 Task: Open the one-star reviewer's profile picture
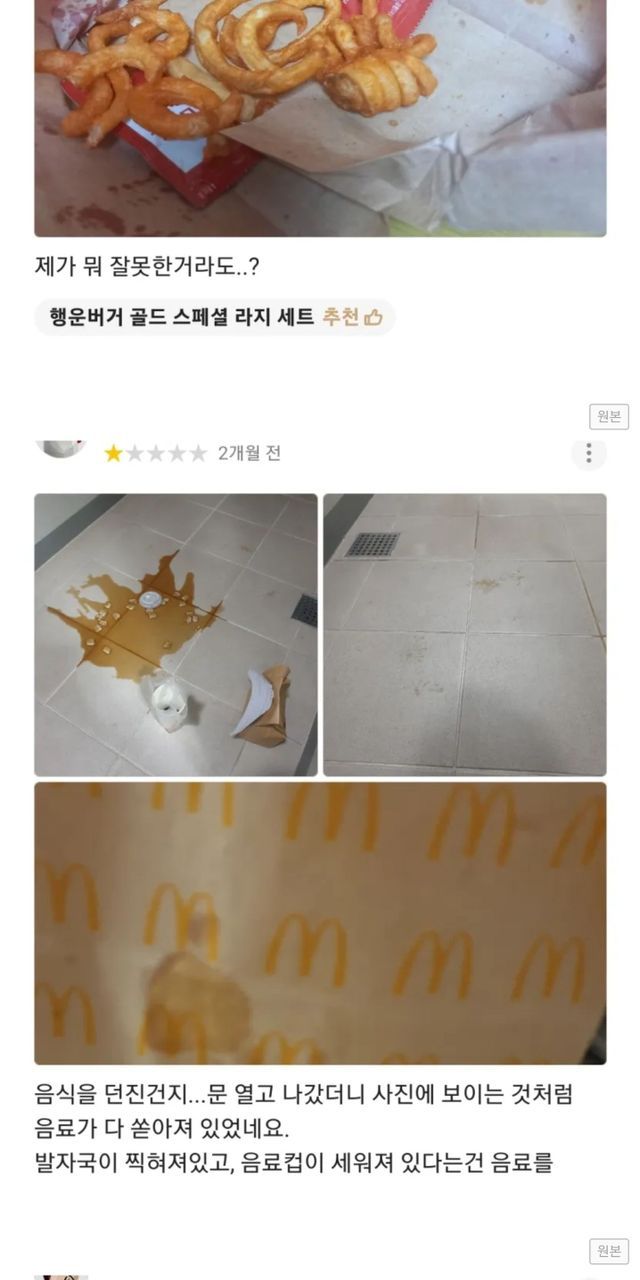[61, 448]
